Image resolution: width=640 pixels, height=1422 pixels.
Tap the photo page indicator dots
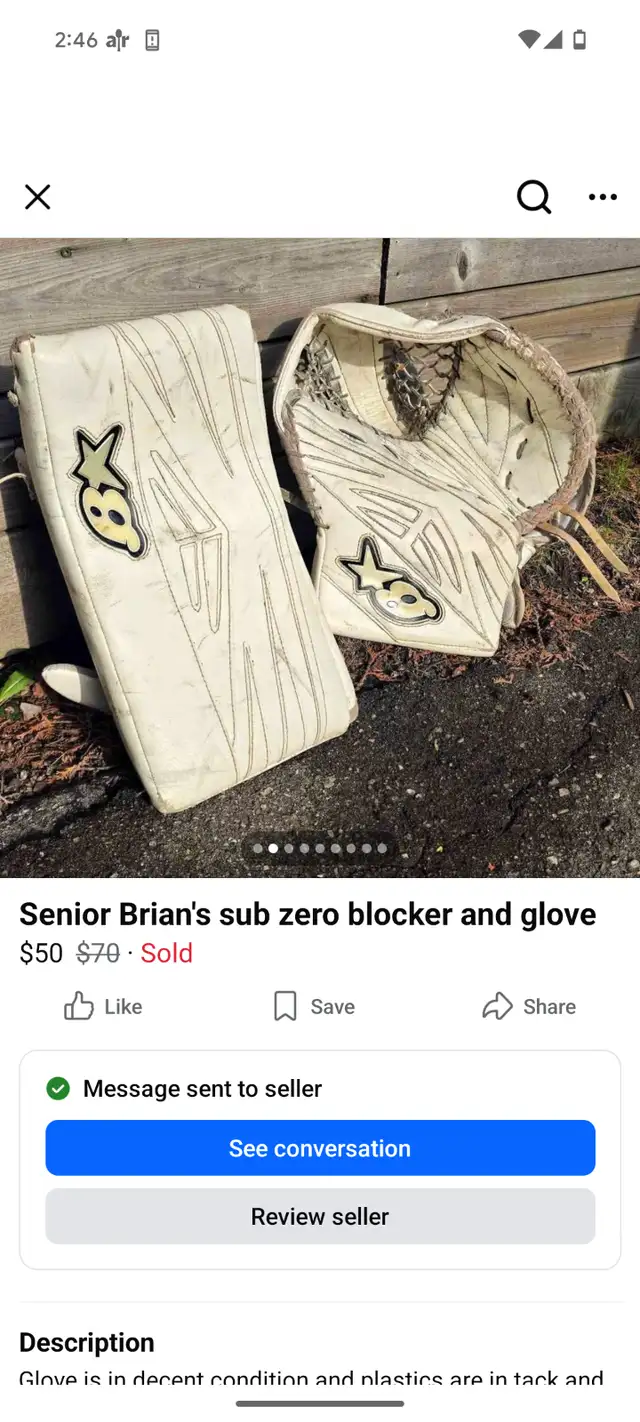pos(320,848)
